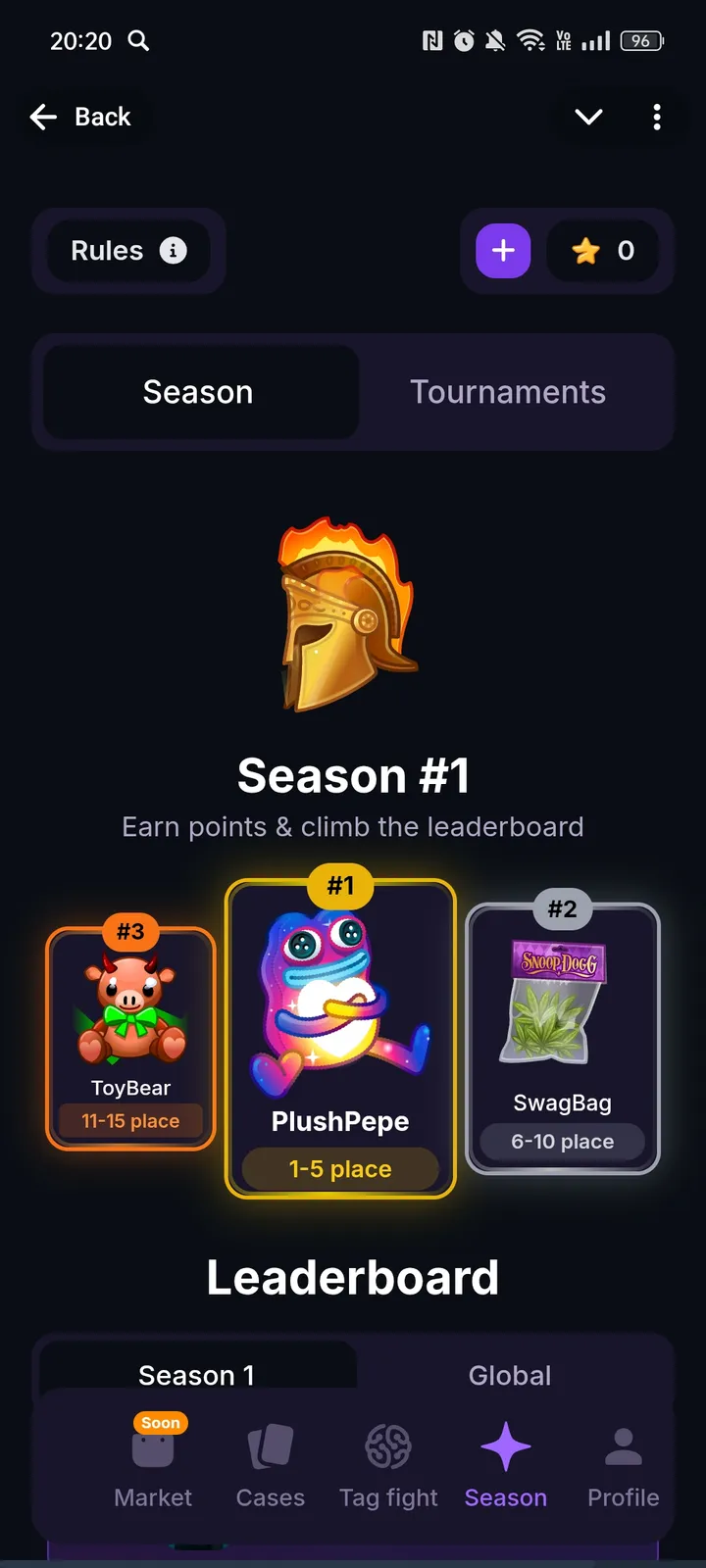The height and width of the screenshot is (1568, 706).
Task: Open the three-dot overflow menu
Action: [x=657, y=117]
